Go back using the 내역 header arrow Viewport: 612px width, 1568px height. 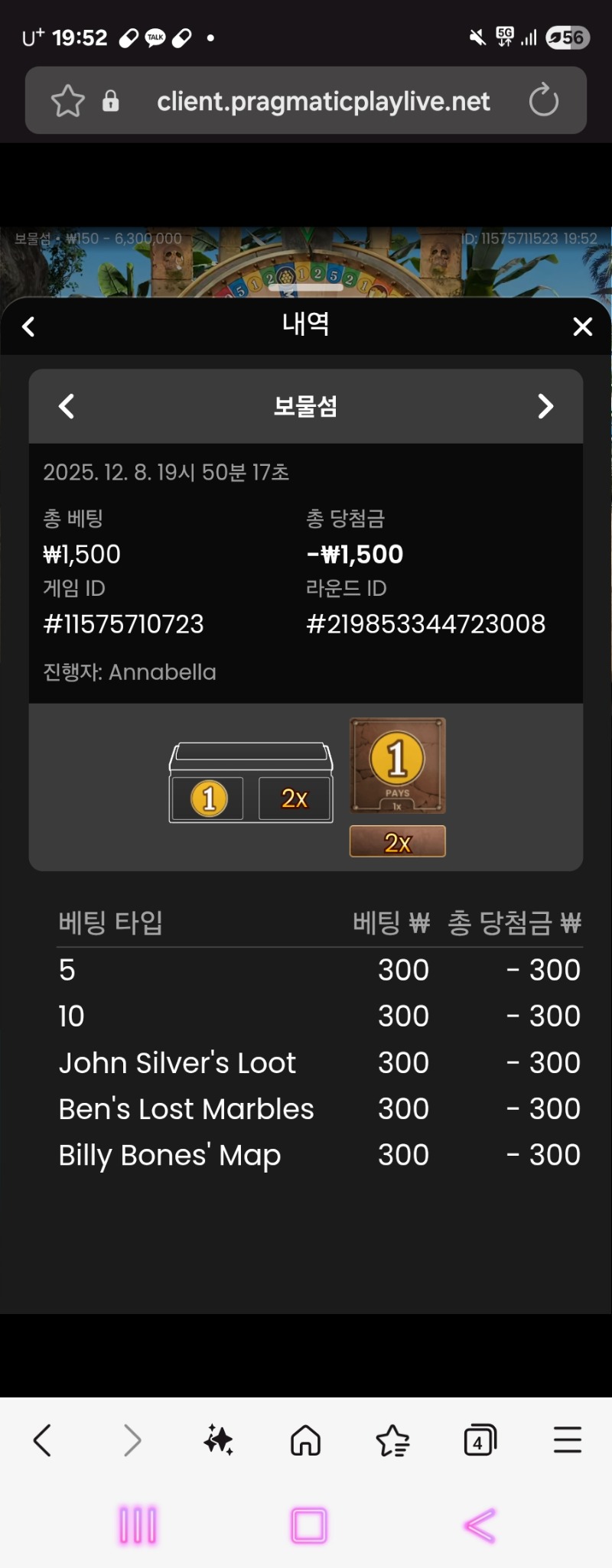[29, 326]
